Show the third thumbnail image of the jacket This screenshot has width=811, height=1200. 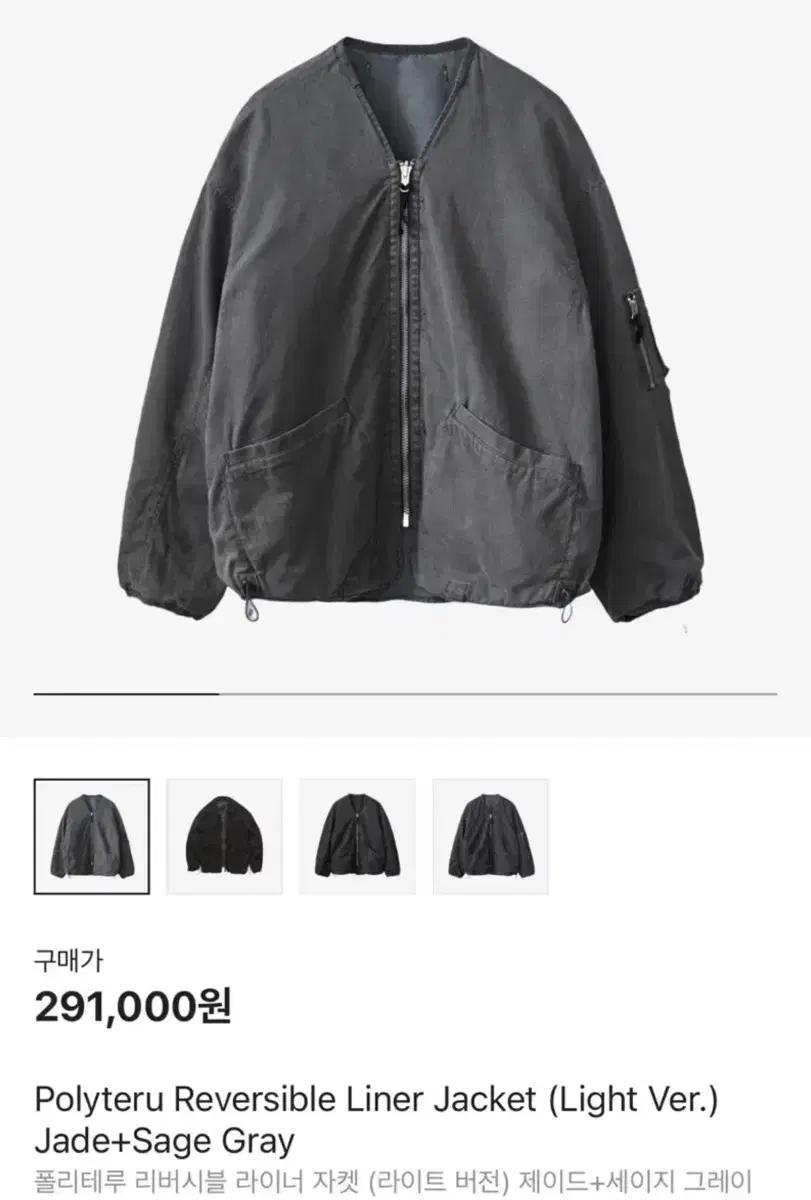pyautogui.click(x=357, y=836)
